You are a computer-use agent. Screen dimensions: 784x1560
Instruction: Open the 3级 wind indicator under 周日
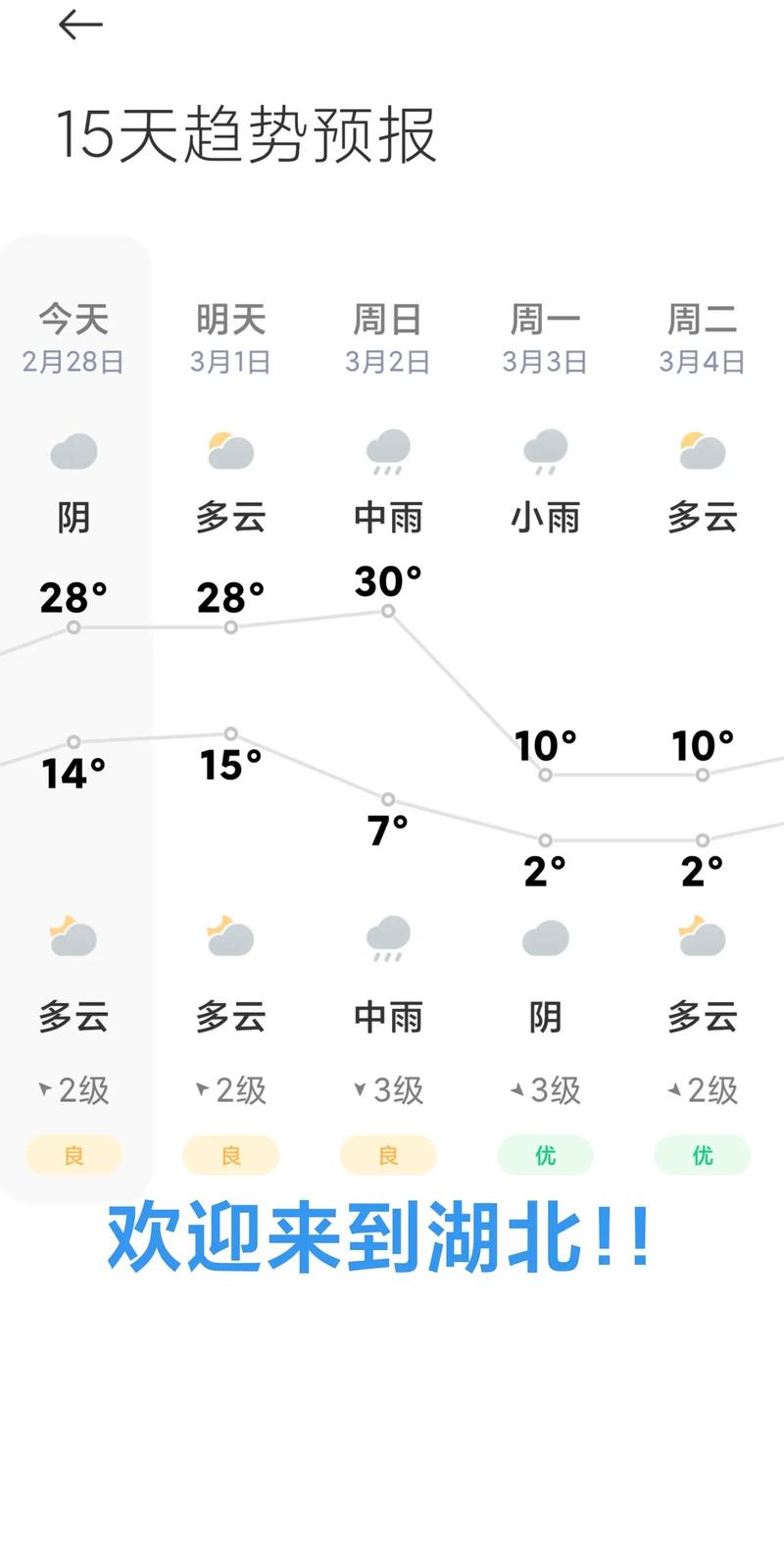(388, 1089)
